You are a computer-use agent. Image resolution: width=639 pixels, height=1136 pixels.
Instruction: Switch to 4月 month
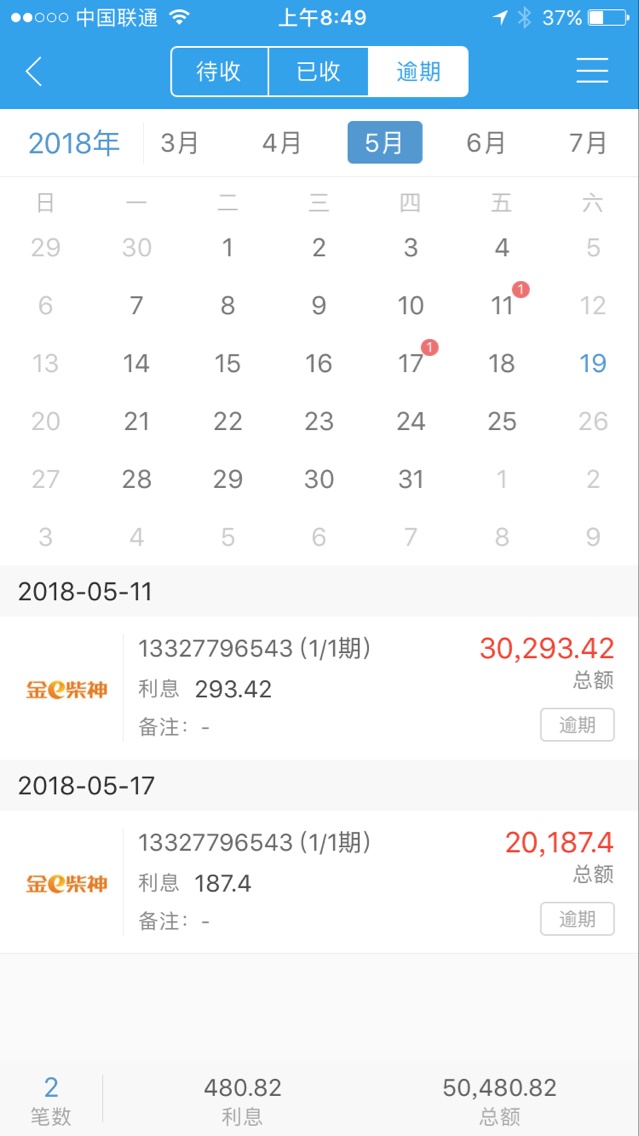click(x=281, y=143)
